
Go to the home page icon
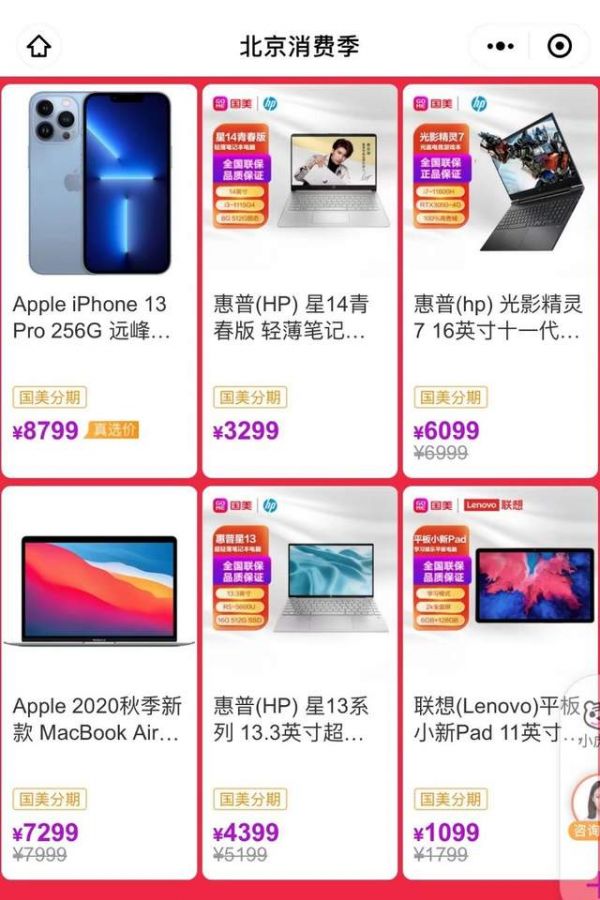pyautogui.click(x=38, y=46)
